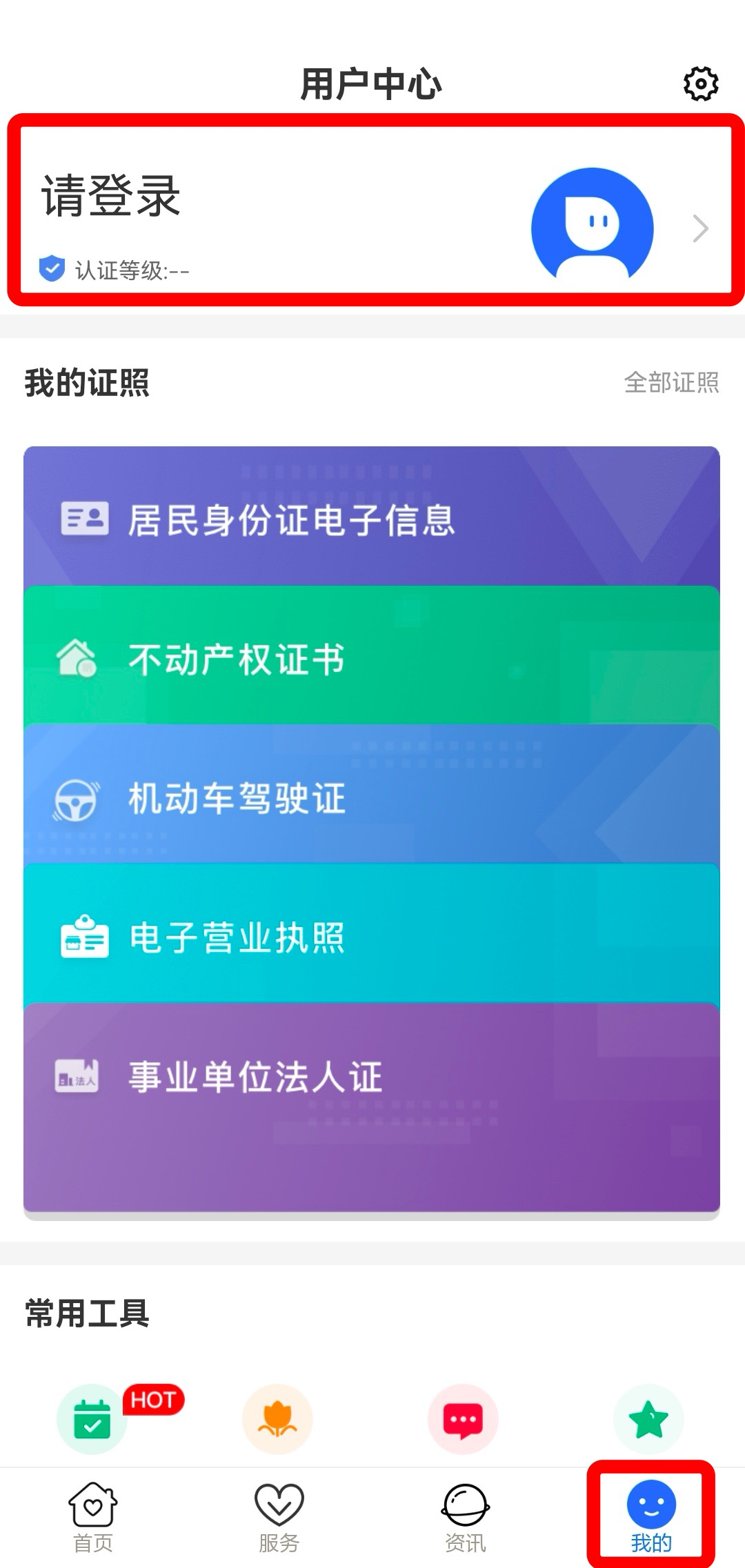Open the green star tool icon
745x1568 pixels.
(x=648, y=1419)
